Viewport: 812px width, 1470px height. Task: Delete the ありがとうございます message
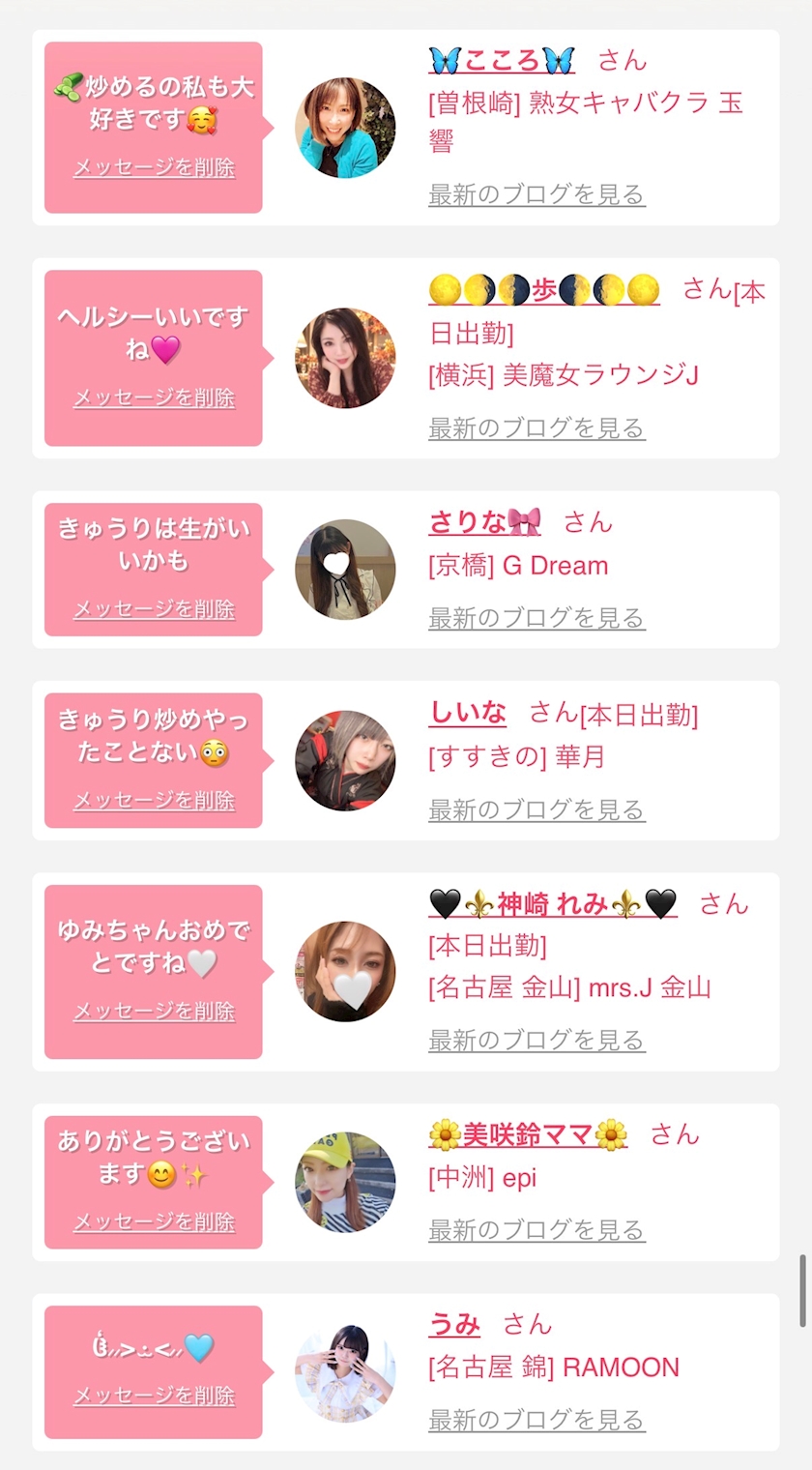click(x=154, y=1222)
